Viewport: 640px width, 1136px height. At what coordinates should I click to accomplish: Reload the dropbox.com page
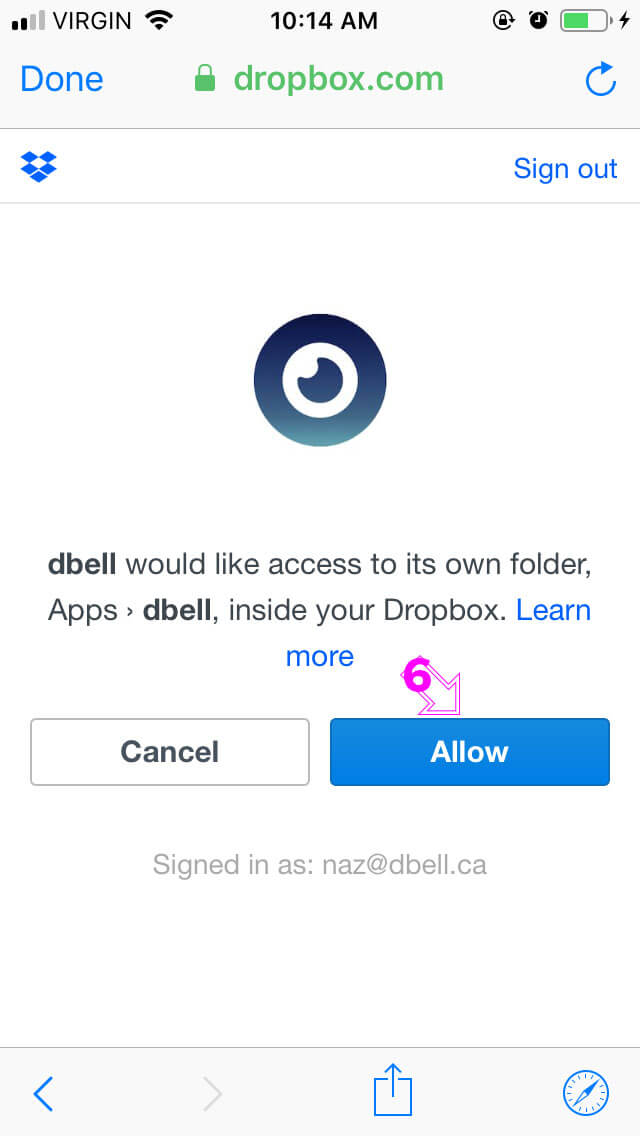[x=601, y=79]
